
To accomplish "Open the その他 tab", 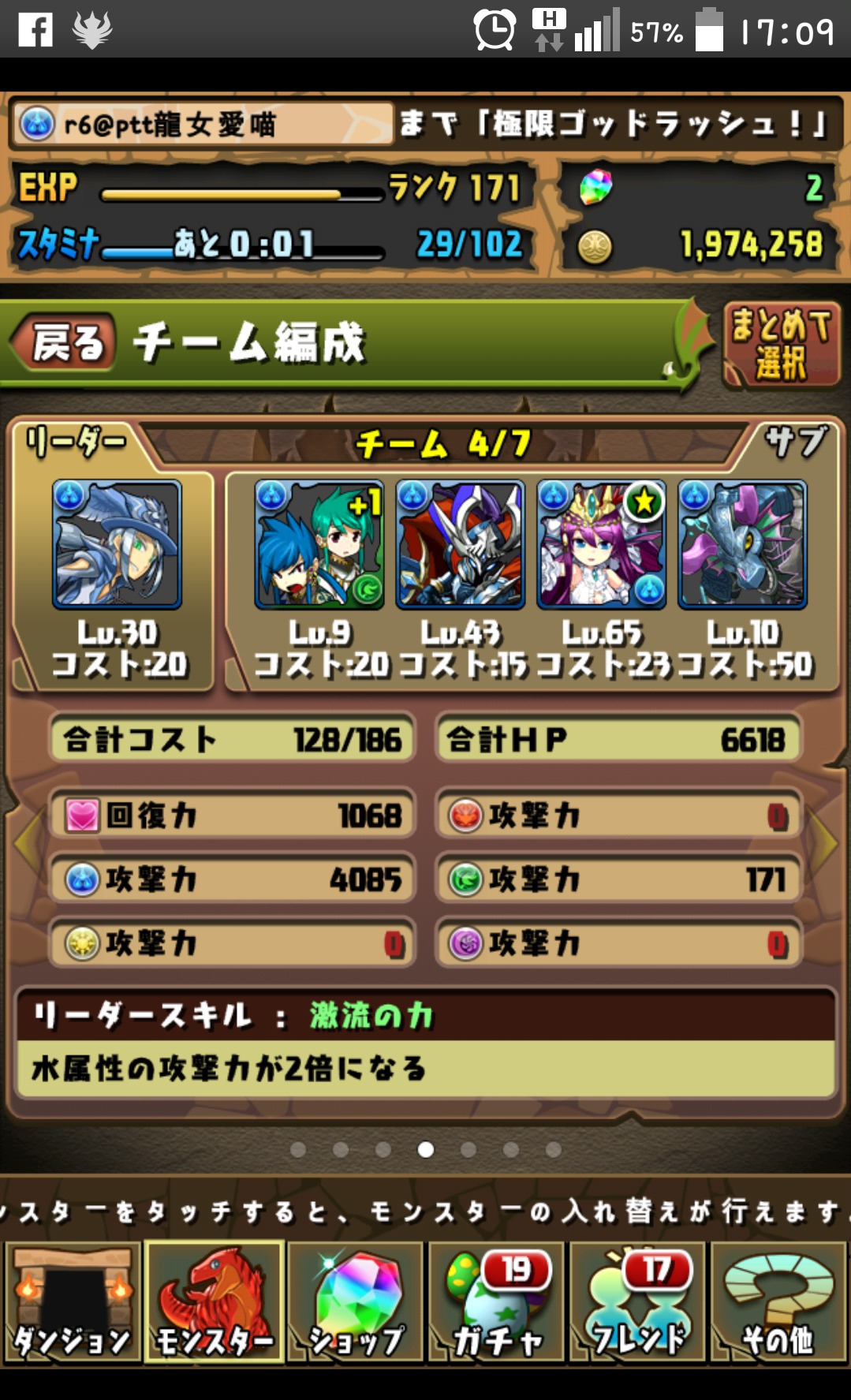I will coord(778,1301).
